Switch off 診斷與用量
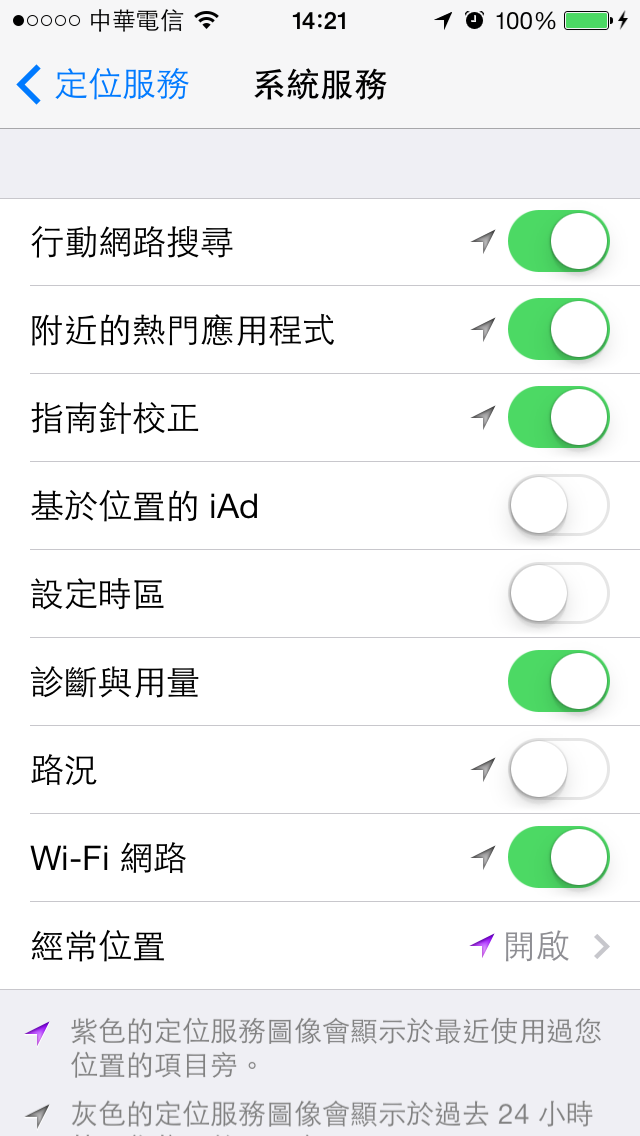Screen dimensions: 640x1136 pos(558,682)
